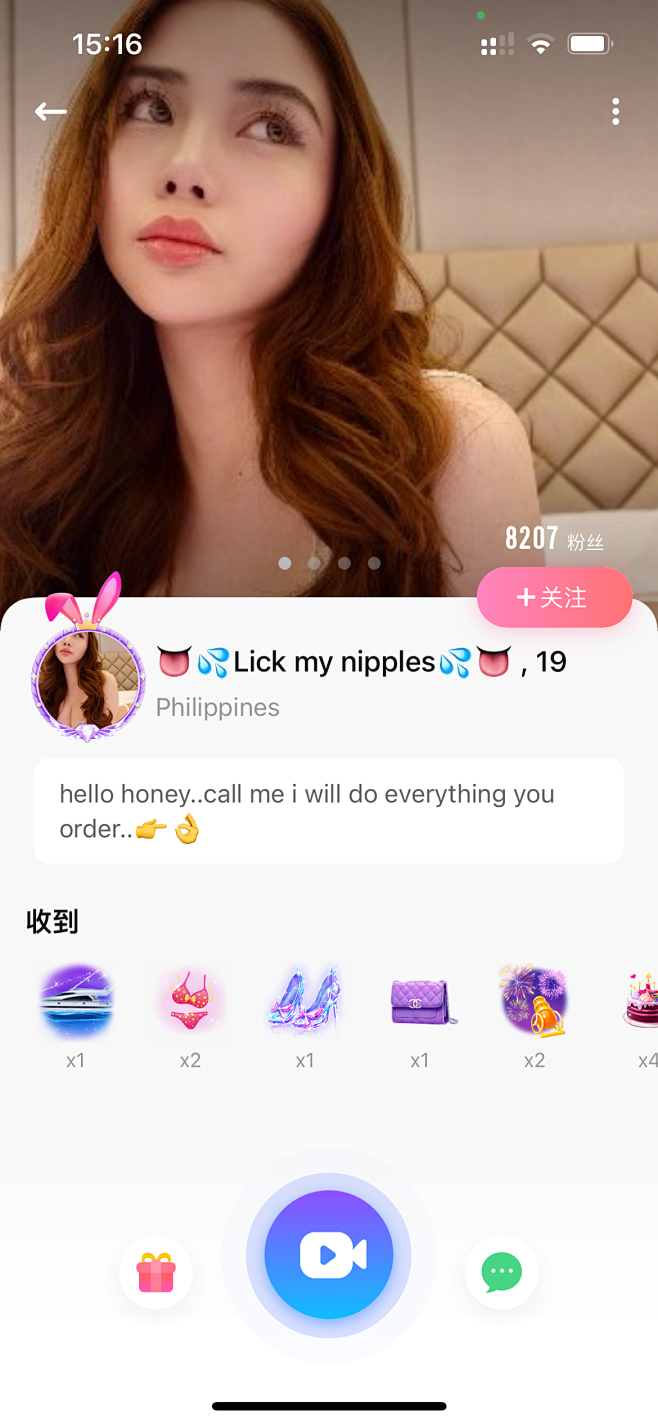Screen dimensions: 658x1424
Task: Tap the pink 关注 follow button
Action: 554,598
